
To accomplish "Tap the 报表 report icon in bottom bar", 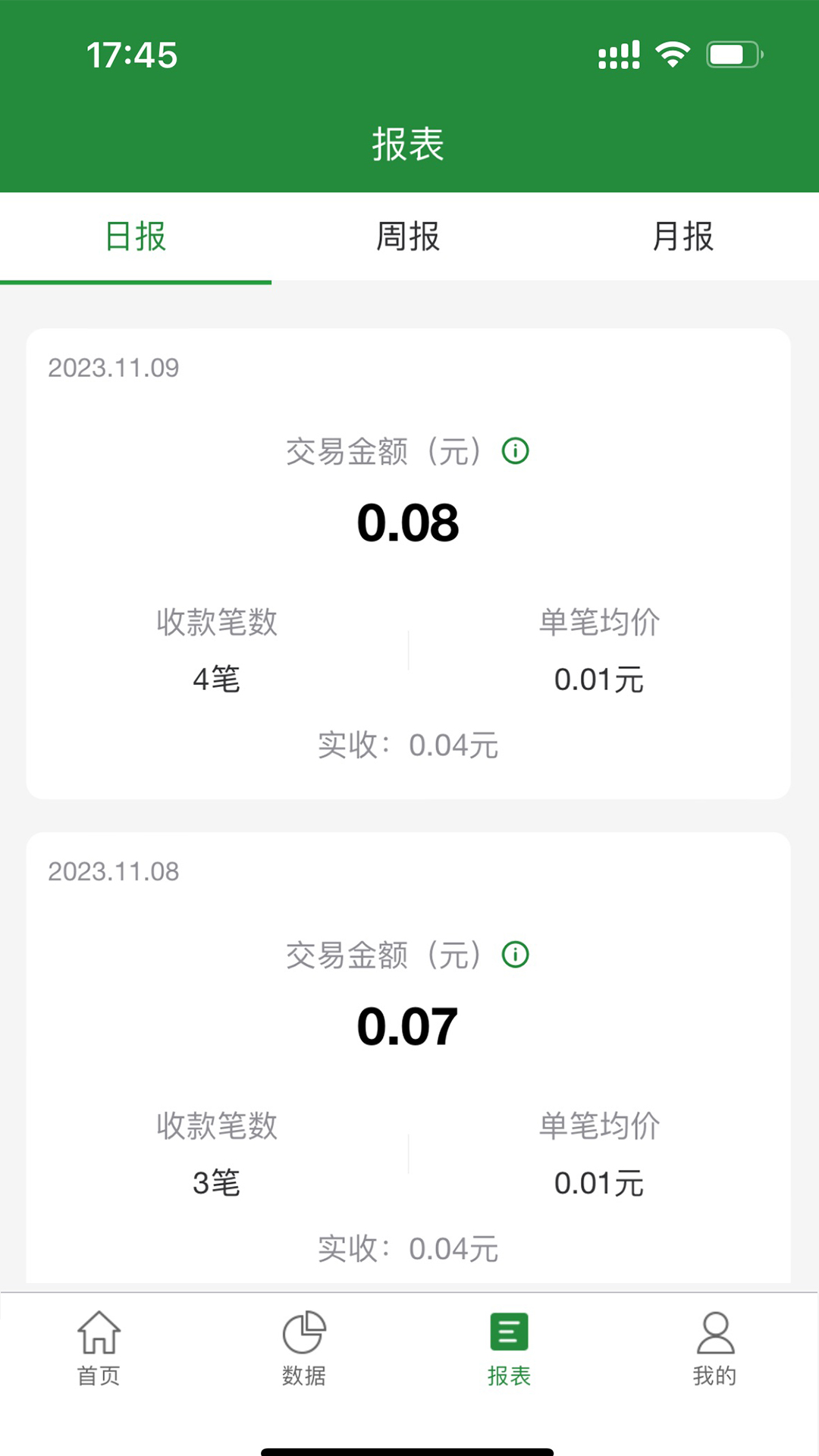I will pyautogui.click(x=509, y=1346).
